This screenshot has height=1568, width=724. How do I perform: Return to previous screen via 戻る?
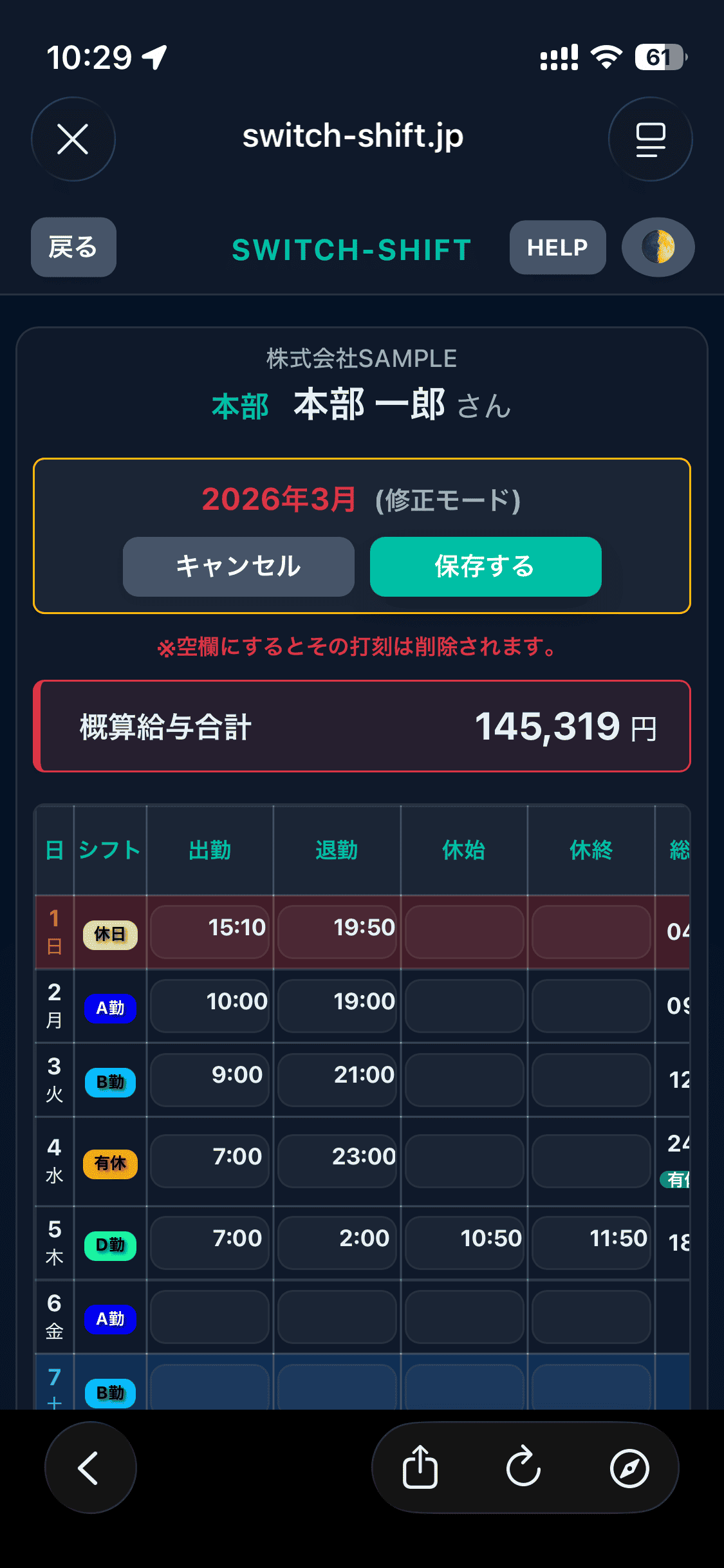pos(73,247)
